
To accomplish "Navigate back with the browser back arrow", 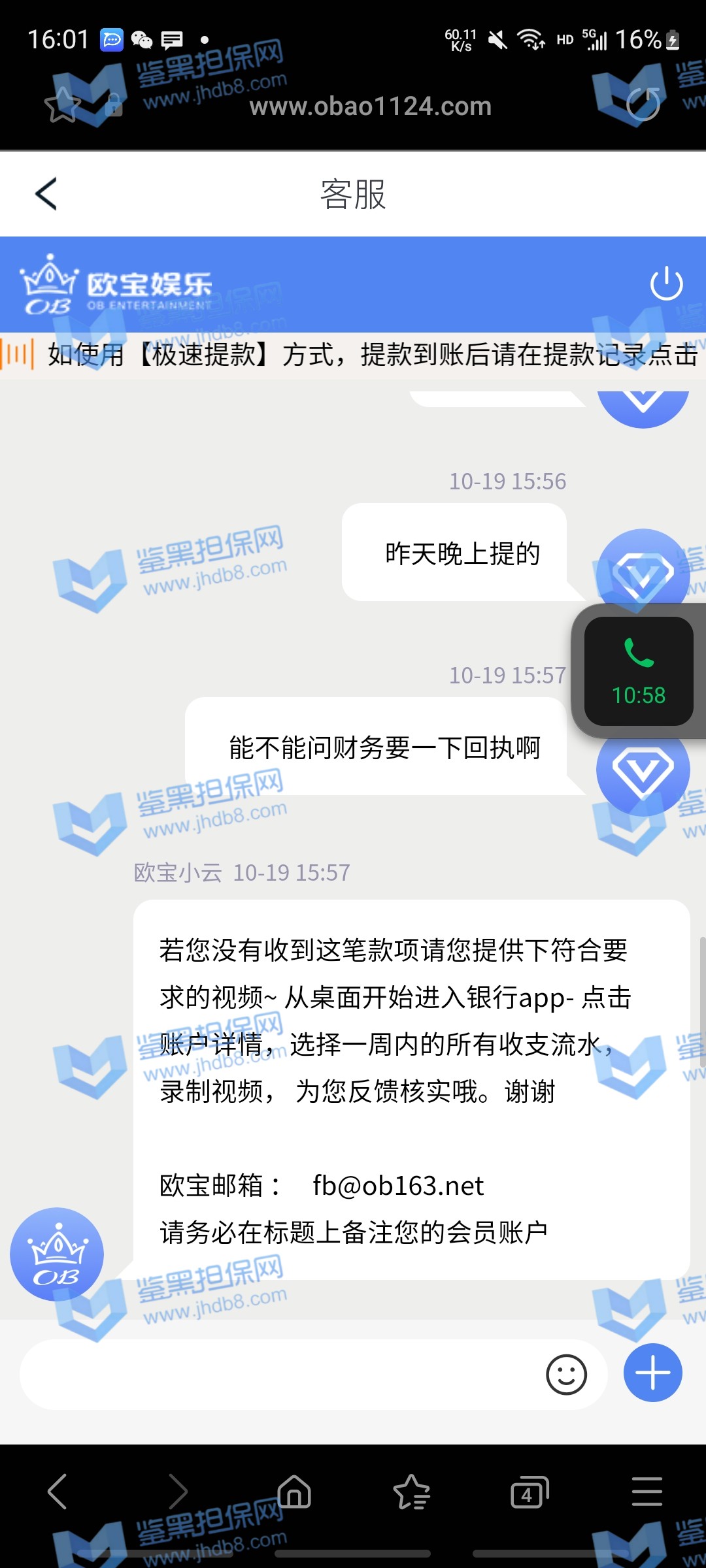I will coord(58,1492).
